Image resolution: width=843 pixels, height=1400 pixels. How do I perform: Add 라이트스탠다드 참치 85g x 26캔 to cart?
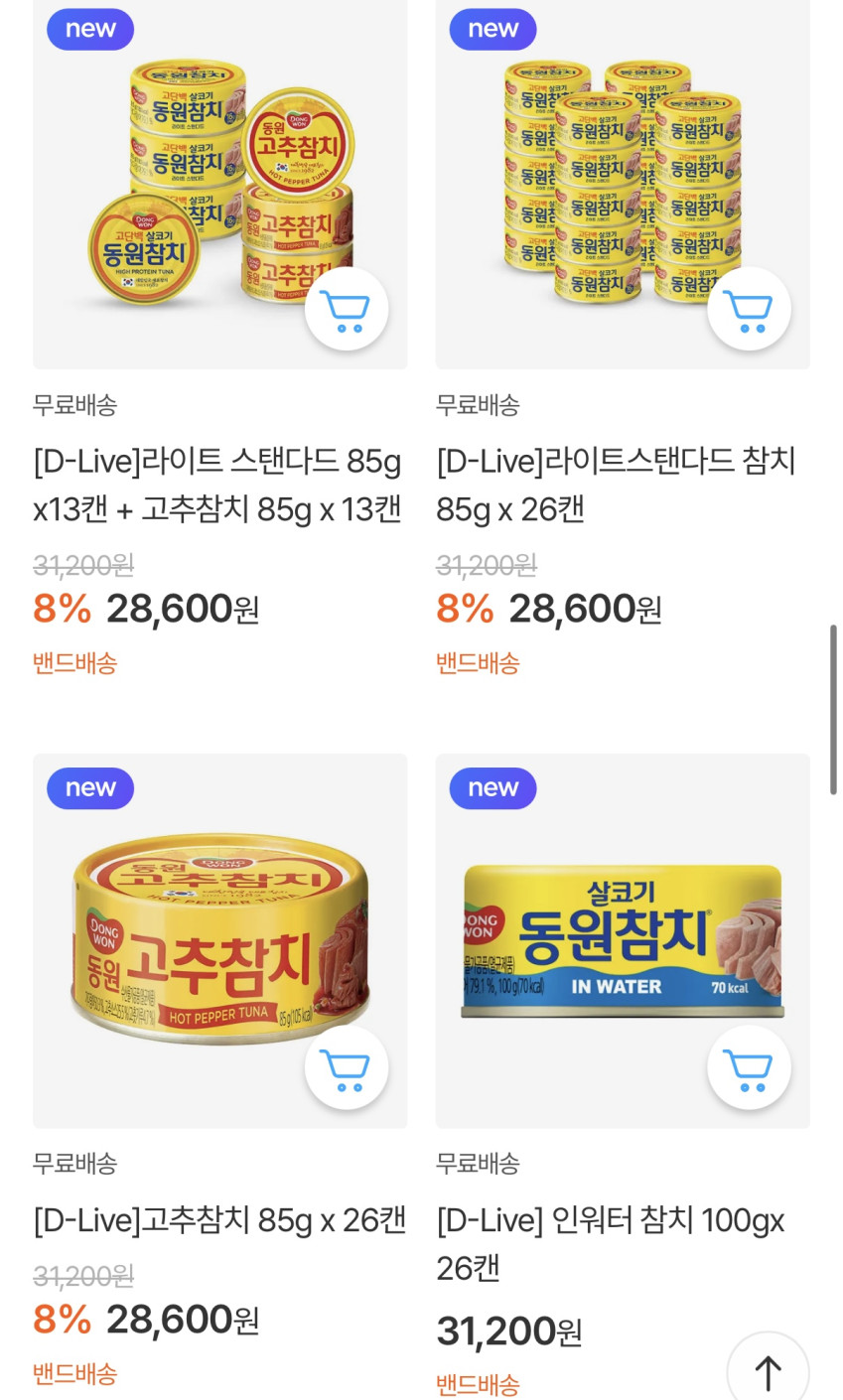point(749,310)
